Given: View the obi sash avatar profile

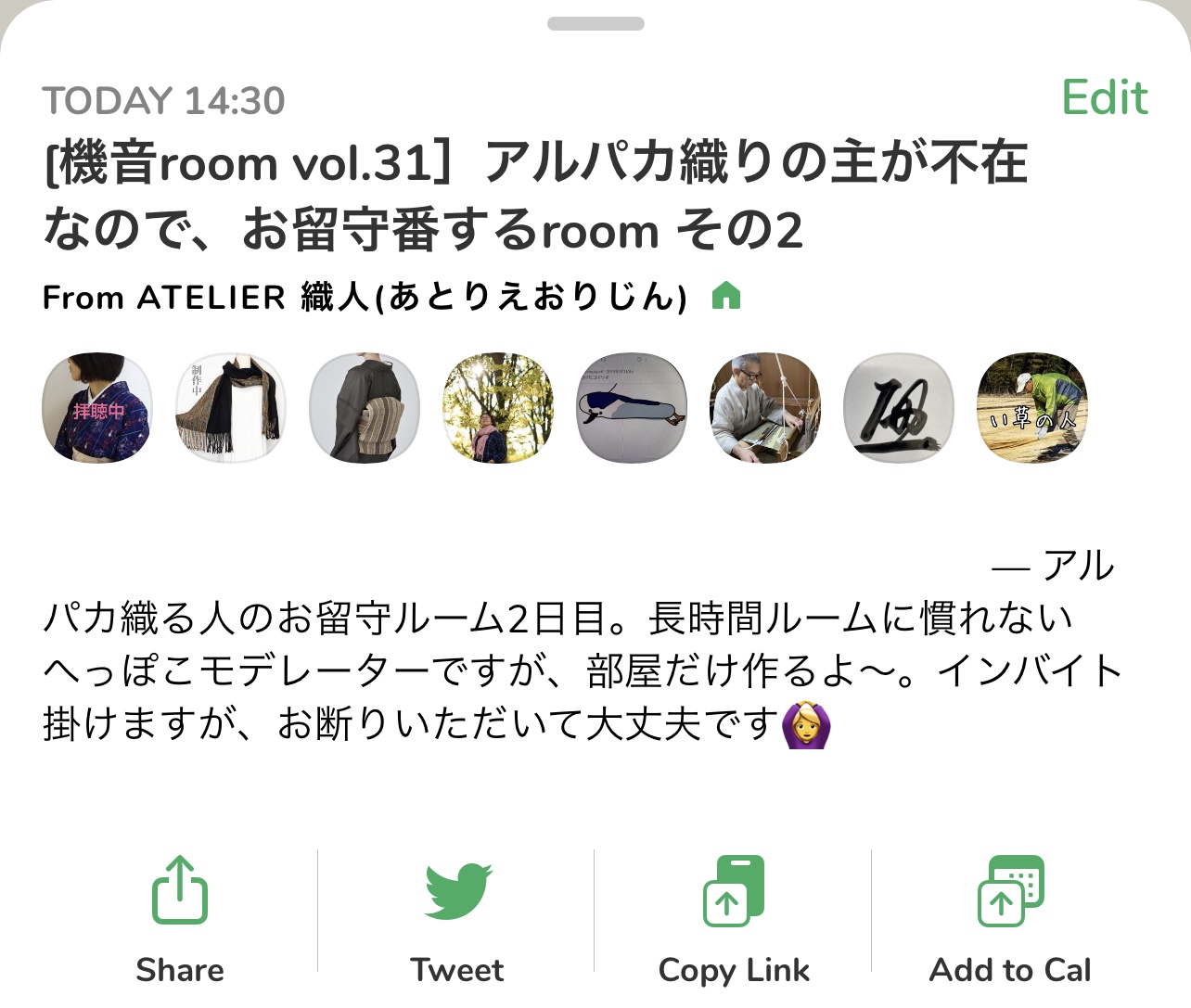Looking at the screenshot, I should coord(365,408).
